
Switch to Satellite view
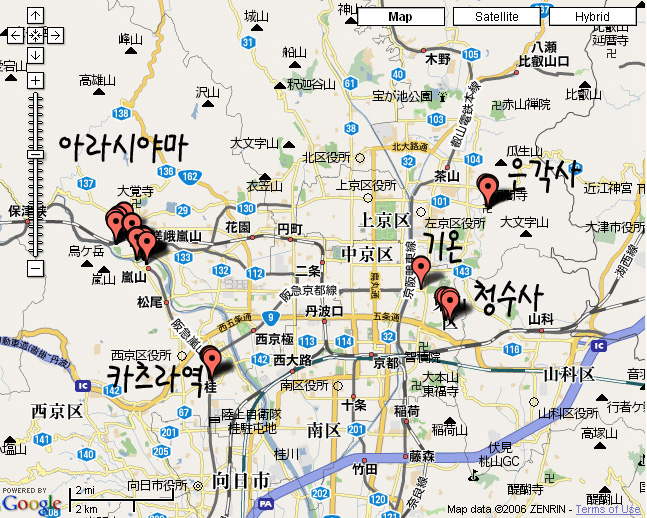pyautogui.click(x=497, y=17)
